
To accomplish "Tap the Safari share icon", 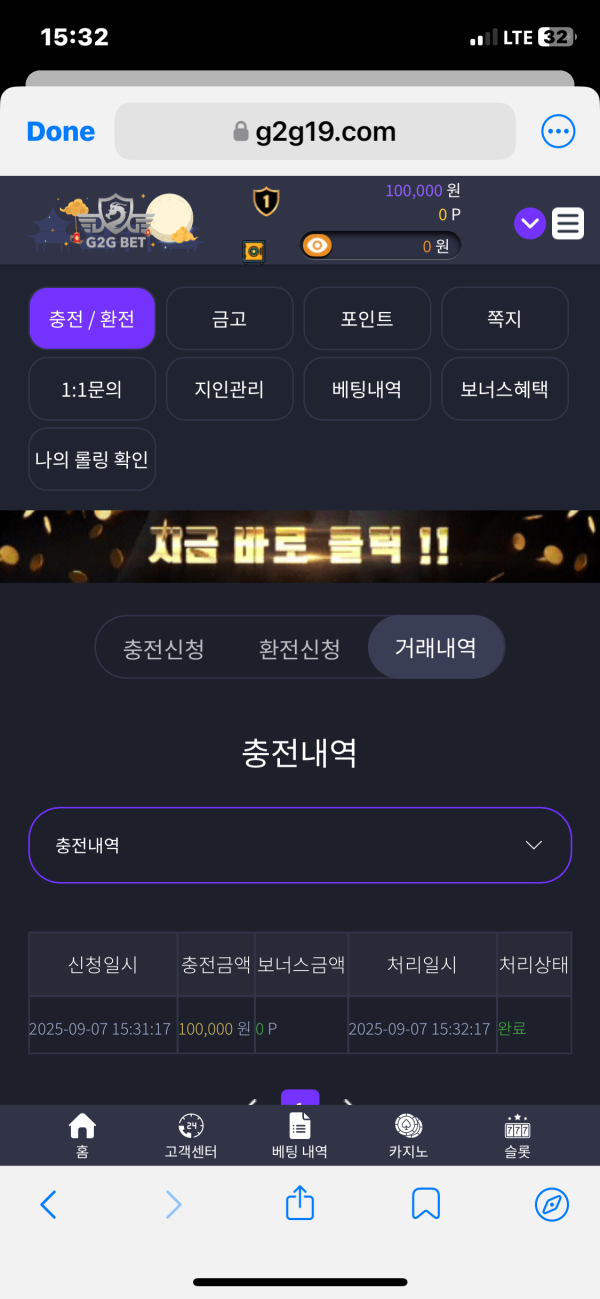I will (x=300, y=1203).
